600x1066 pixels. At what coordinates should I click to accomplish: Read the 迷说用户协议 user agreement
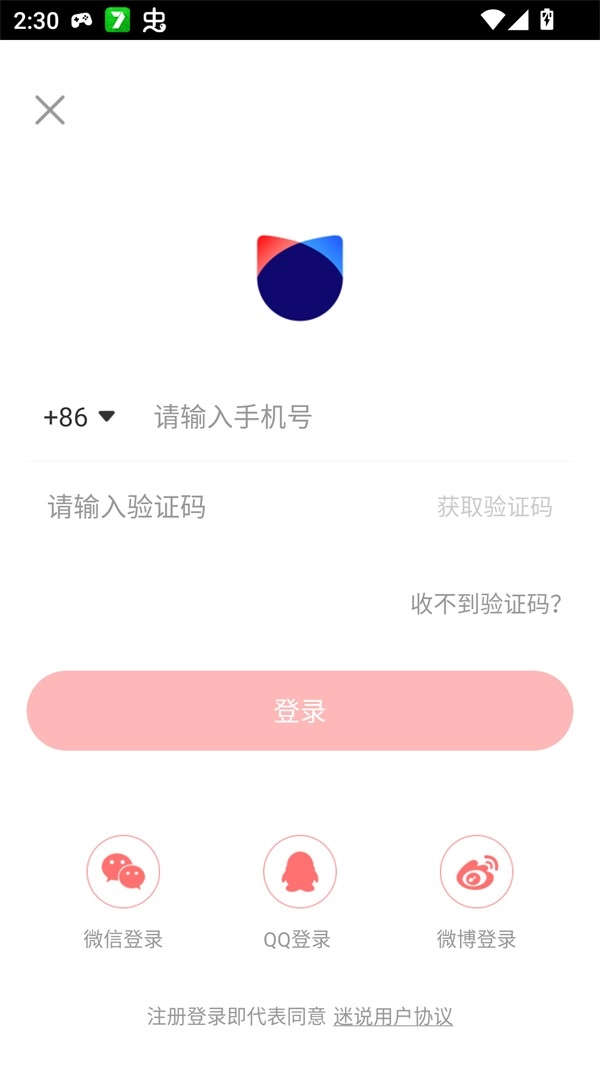click(x=393, y=1017)
